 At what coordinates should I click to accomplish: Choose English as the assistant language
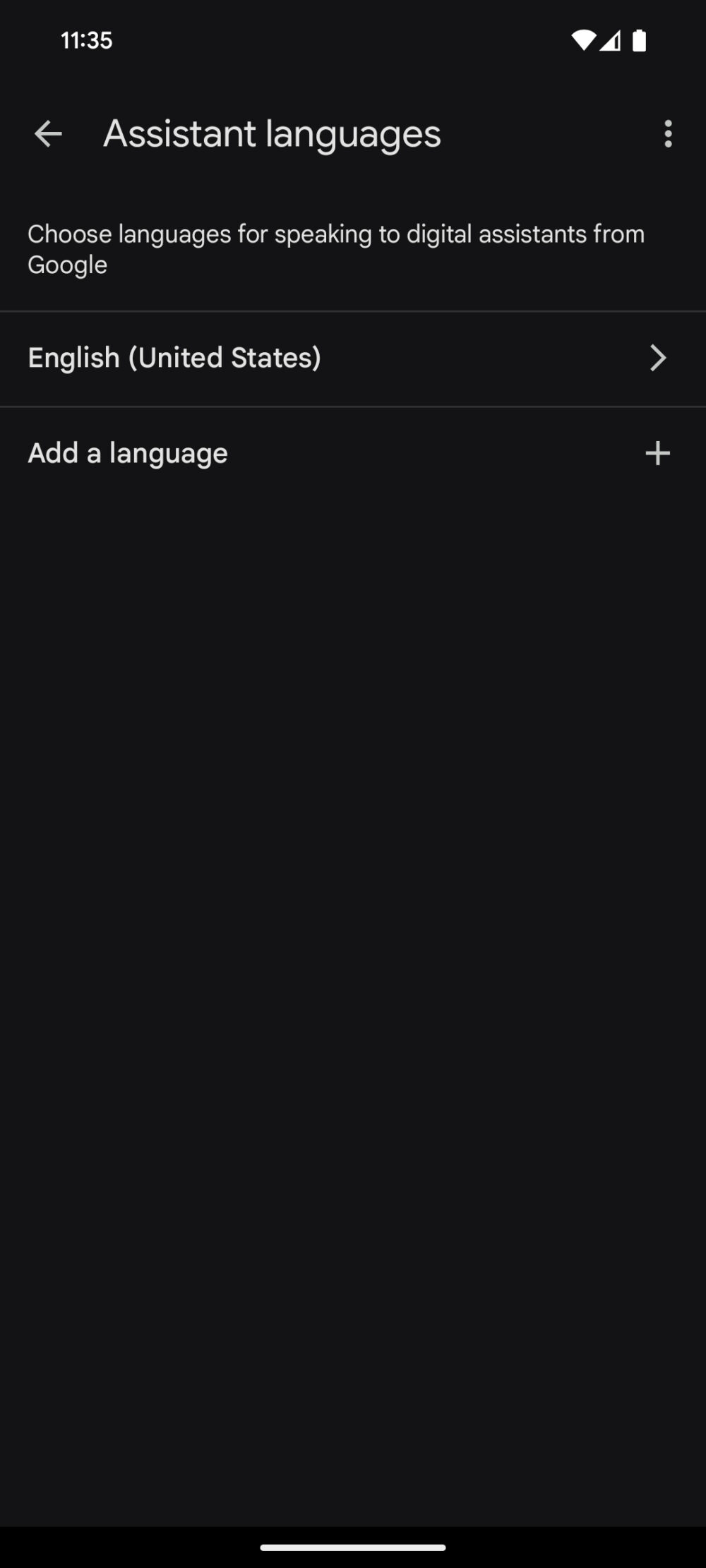[174, 358]
